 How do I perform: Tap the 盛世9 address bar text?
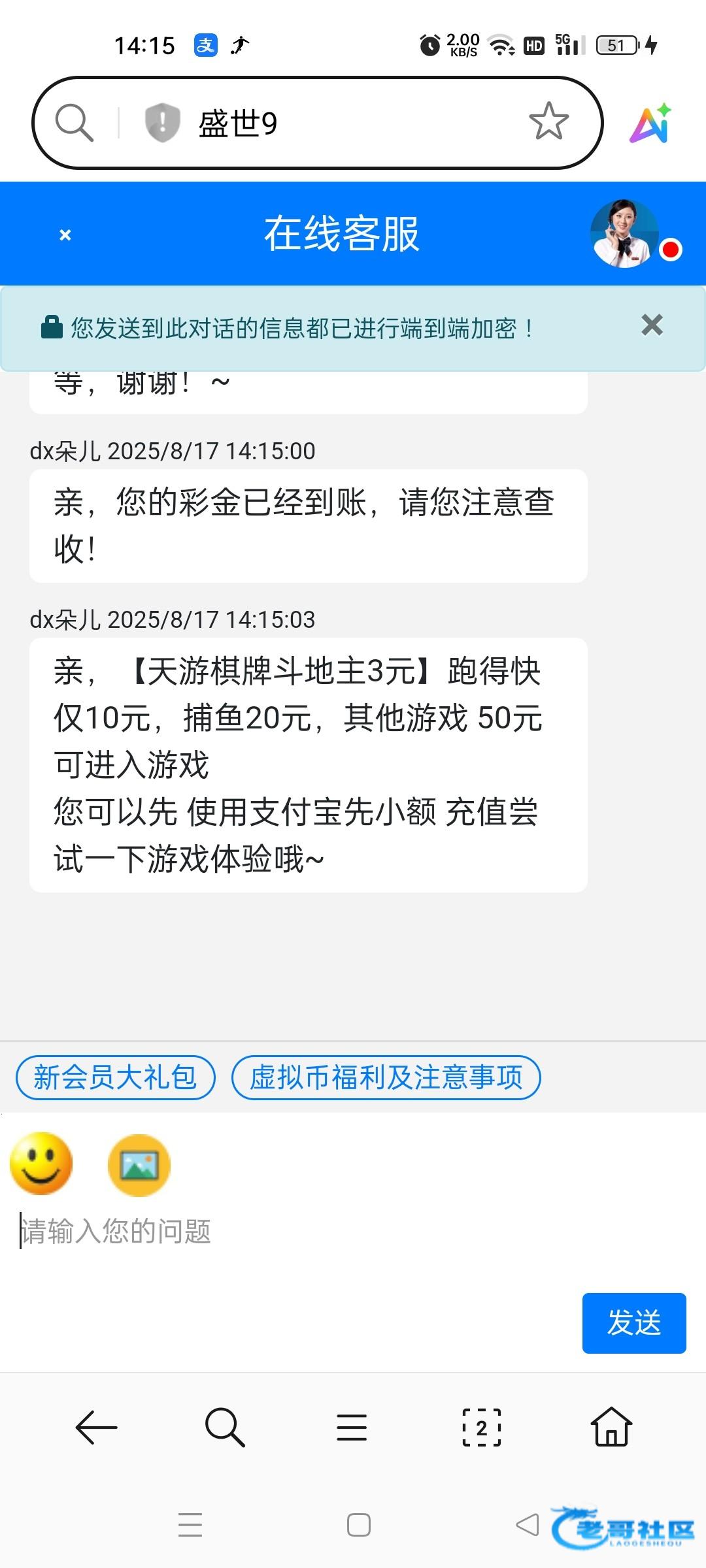point(238,123)
